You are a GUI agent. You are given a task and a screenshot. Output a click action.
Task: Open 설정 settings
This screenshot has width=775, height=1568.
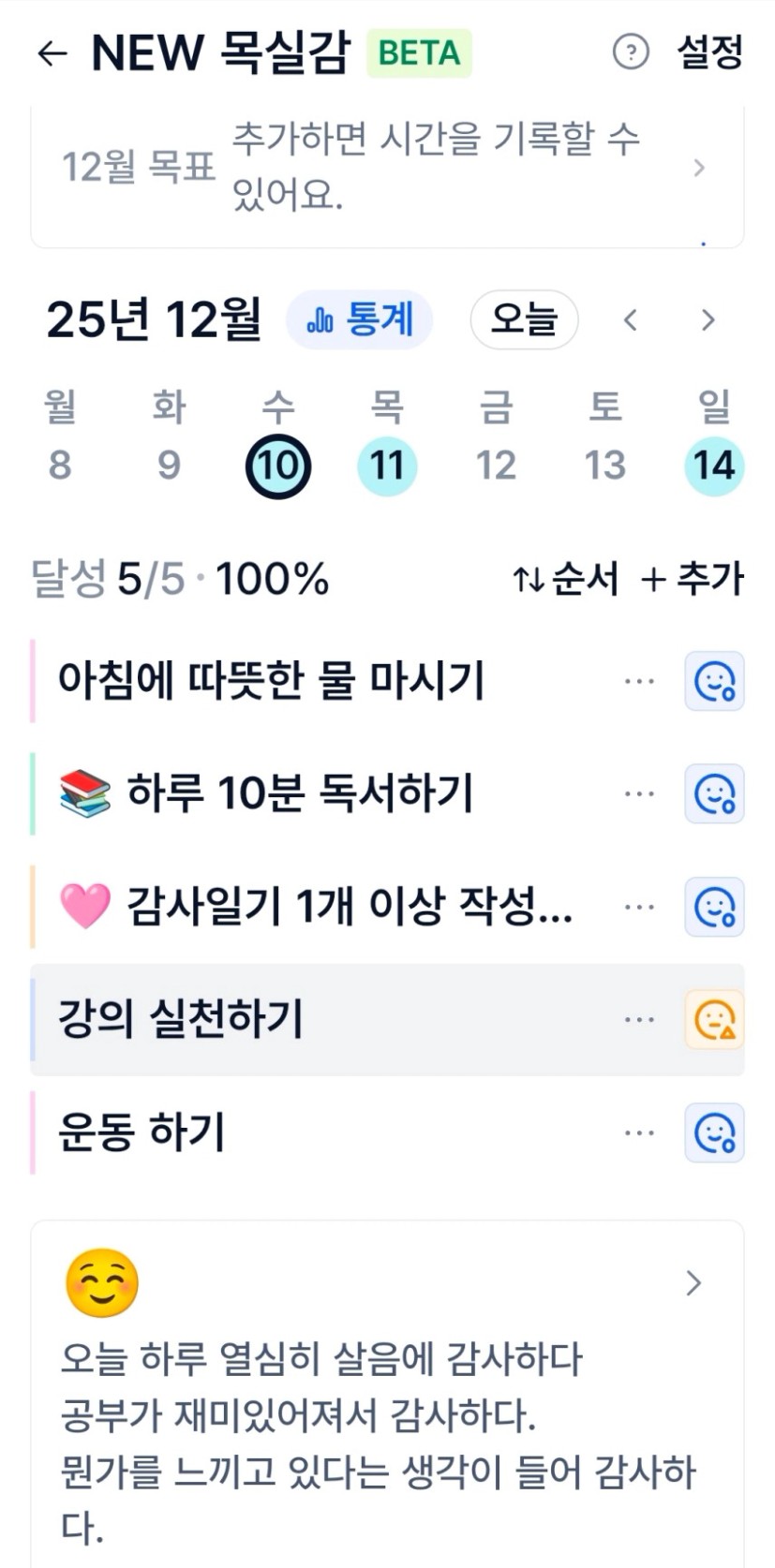[x=709, y=52]
